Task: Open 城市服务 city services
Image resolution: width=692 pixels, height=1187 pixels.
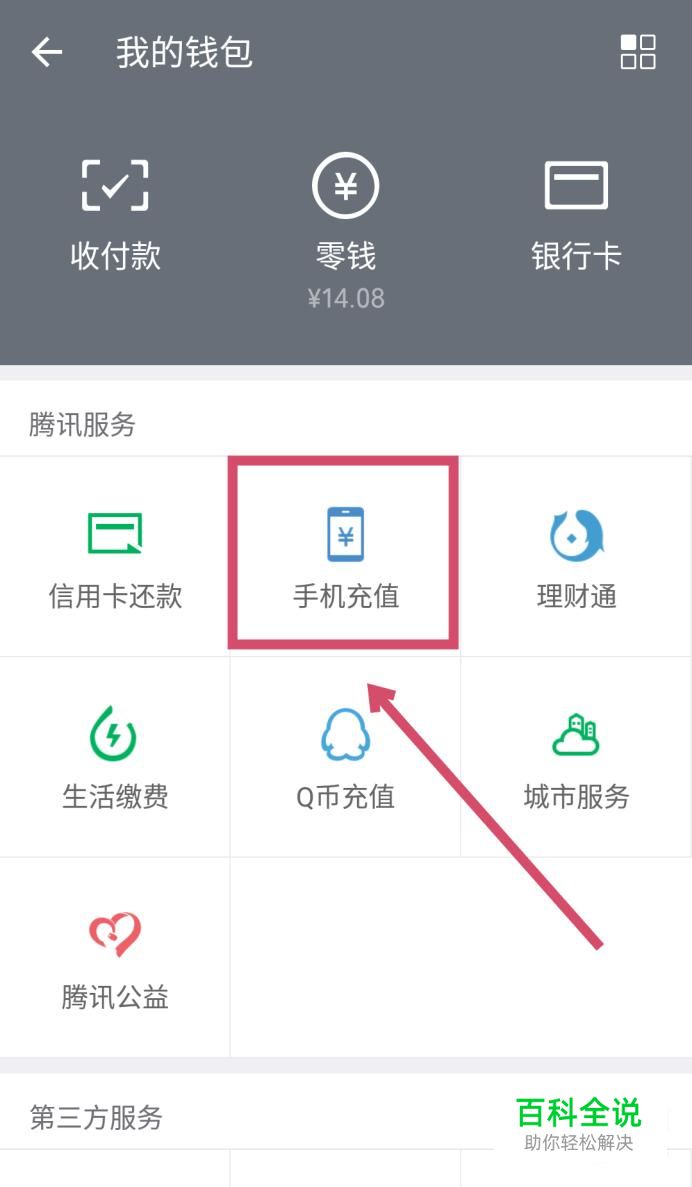Action: click(x=576, y=757)
